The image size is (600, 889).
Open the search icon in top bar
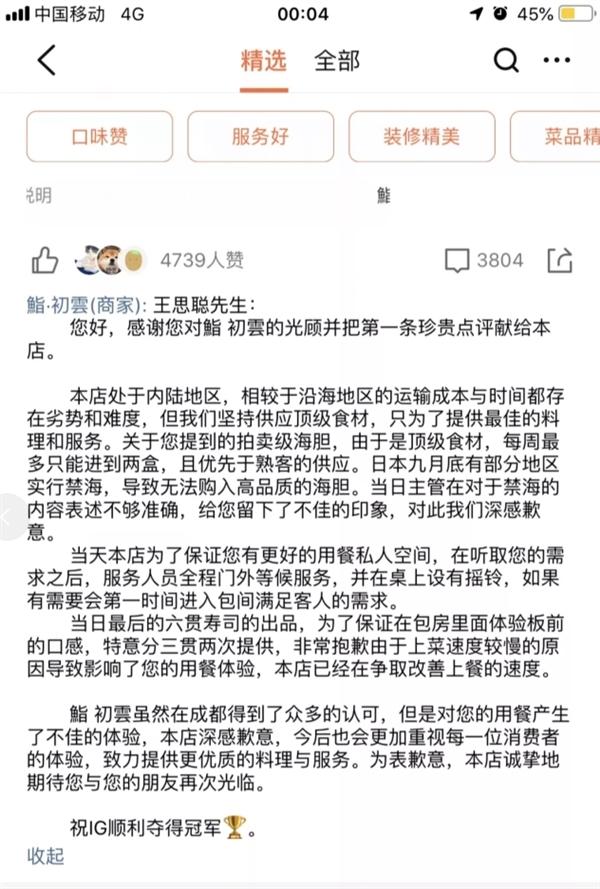tap(505, 61)
